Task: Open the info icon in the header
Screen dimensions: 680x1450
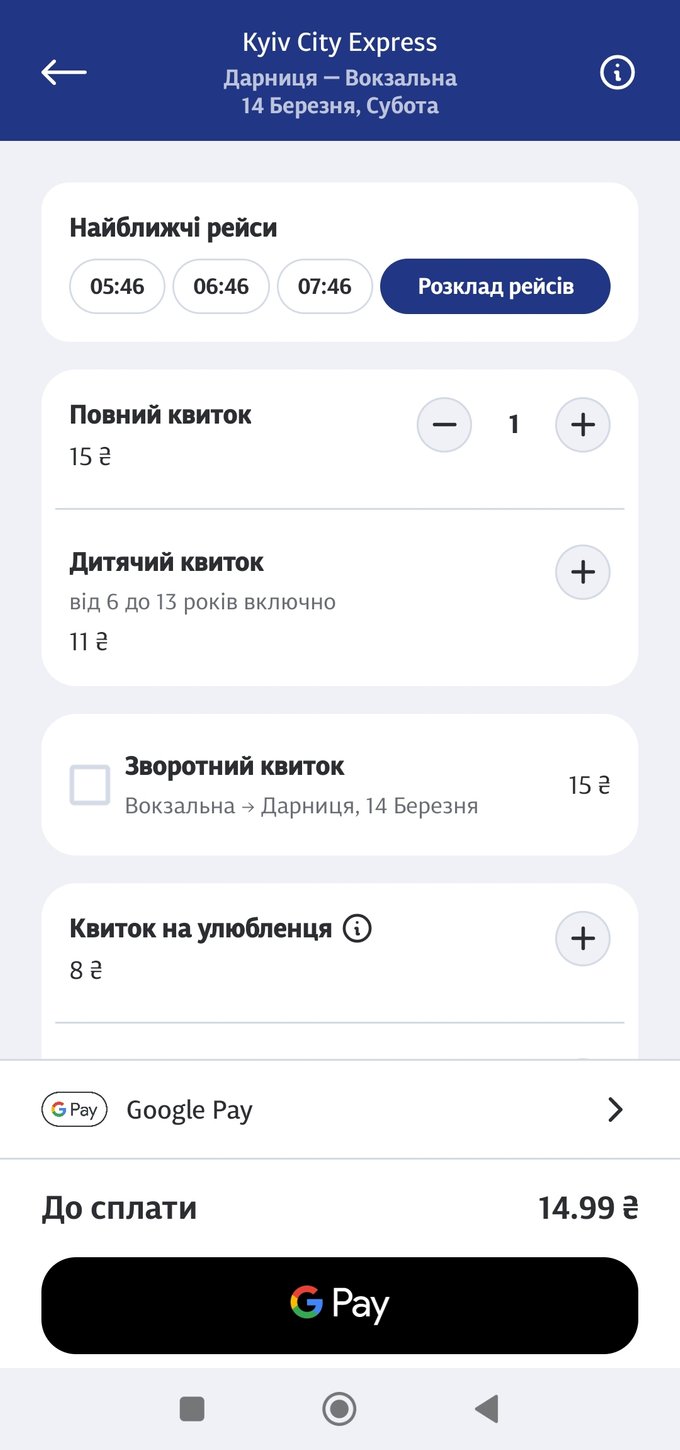Action: pos(617,73)
